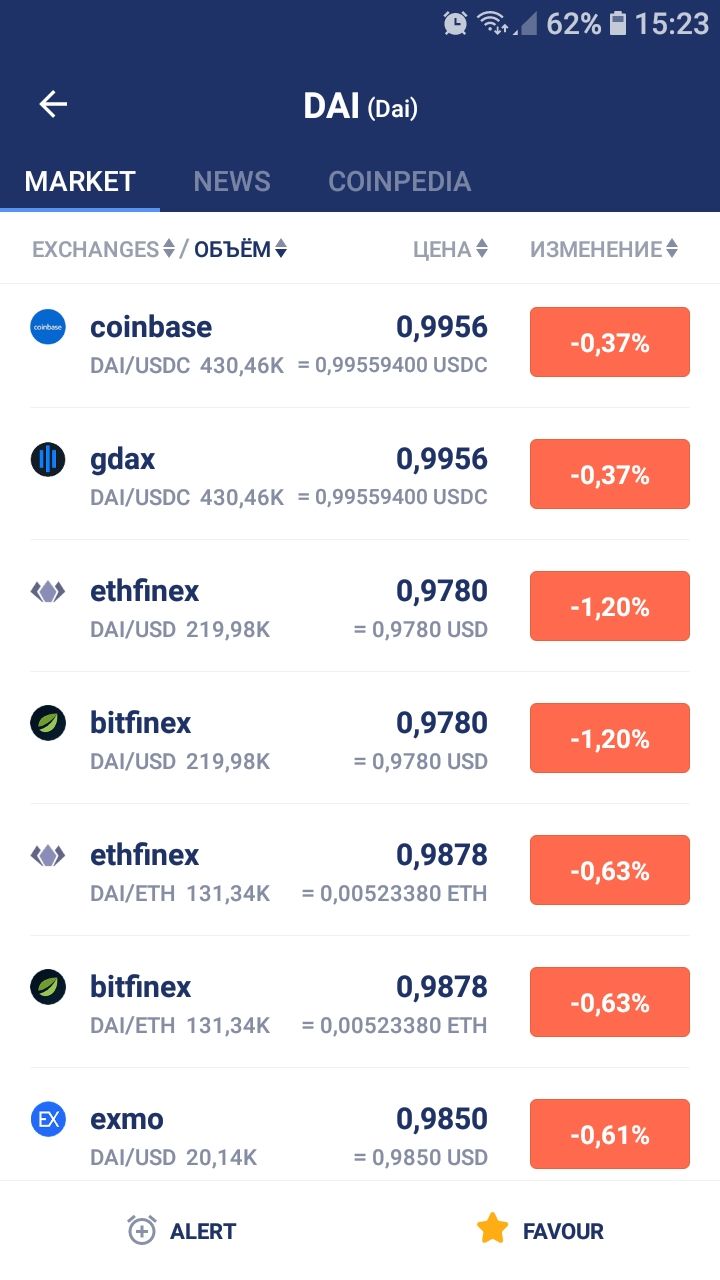Open the ethfinex DAI/ETH row
This screenshot has width=720, height=1280.
(x=360, y=871)
